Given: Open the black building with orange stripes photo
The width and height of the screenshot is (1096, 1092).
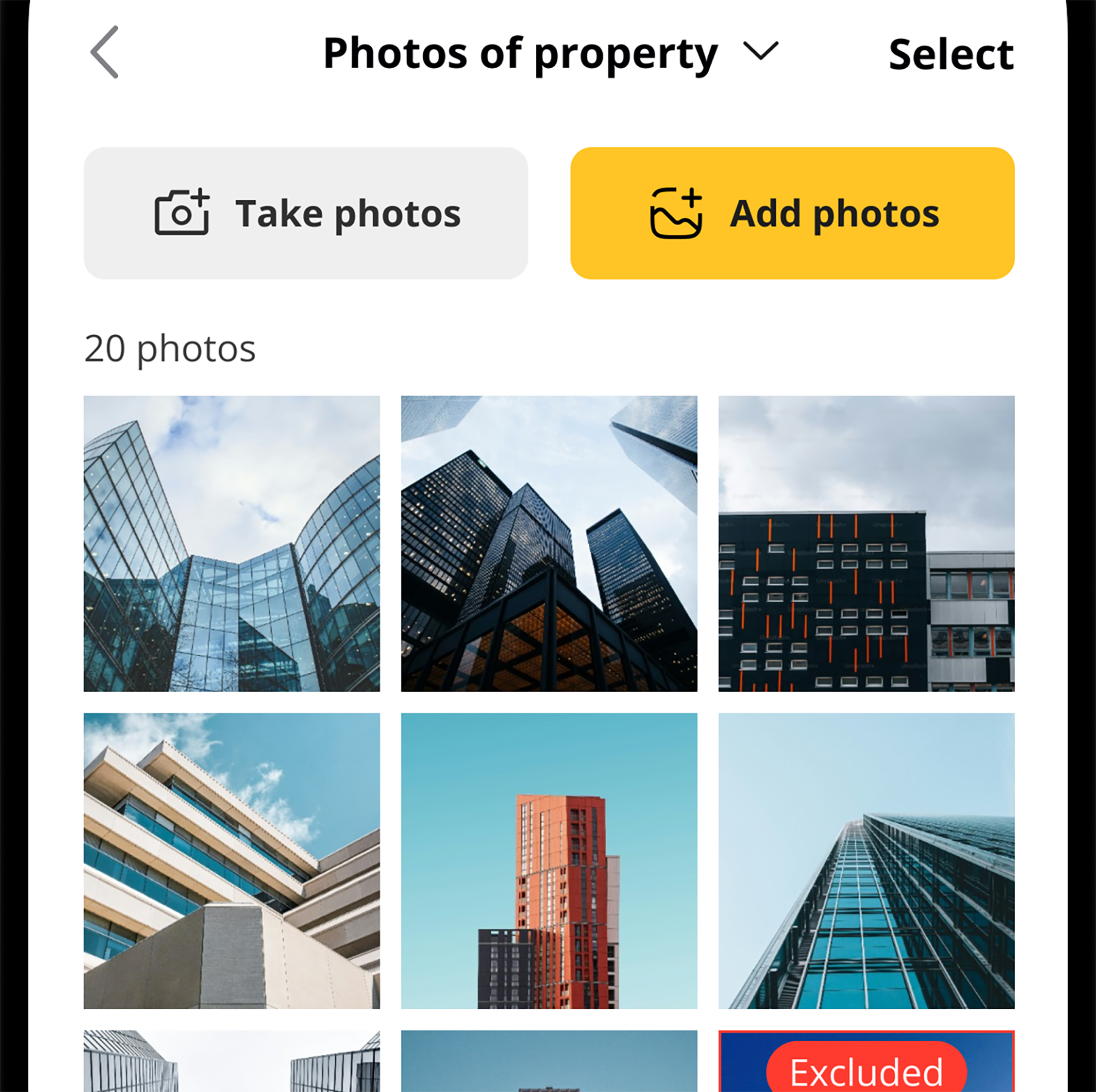Looking at the screenshot, I should click(866, 544).
